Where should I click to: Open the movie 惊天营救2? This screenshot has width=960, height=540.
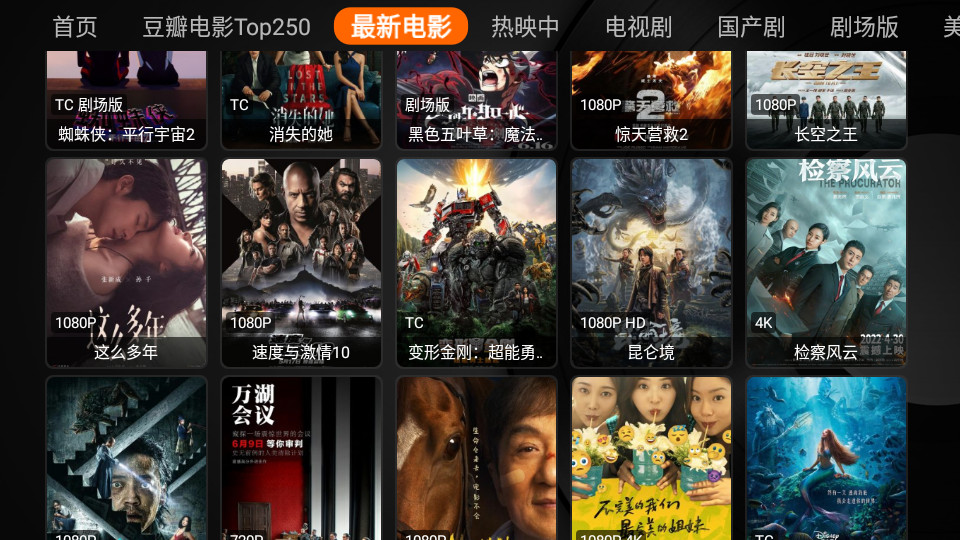coord(651,98)
